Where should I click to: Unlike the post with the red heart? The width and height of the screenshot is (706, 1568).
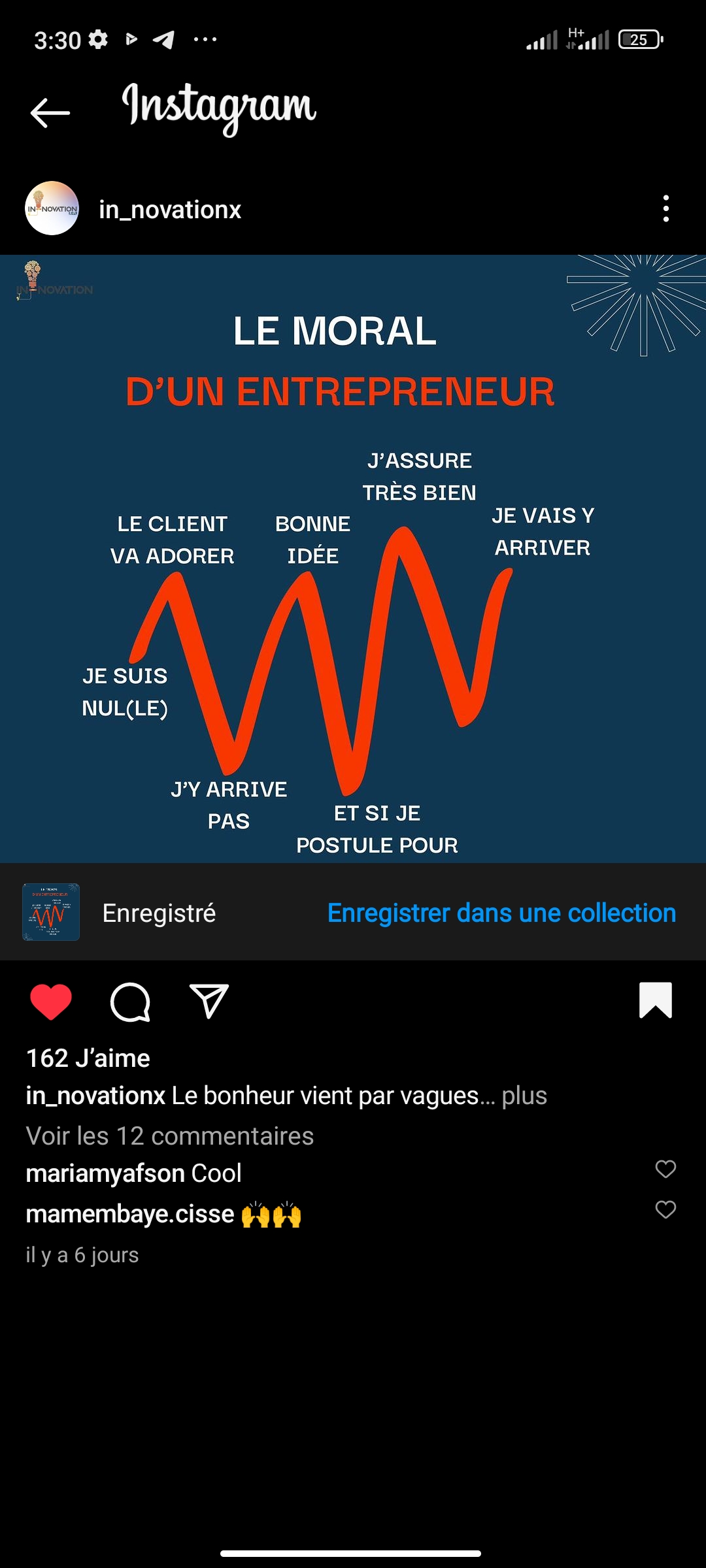[x=51, y=1001]
